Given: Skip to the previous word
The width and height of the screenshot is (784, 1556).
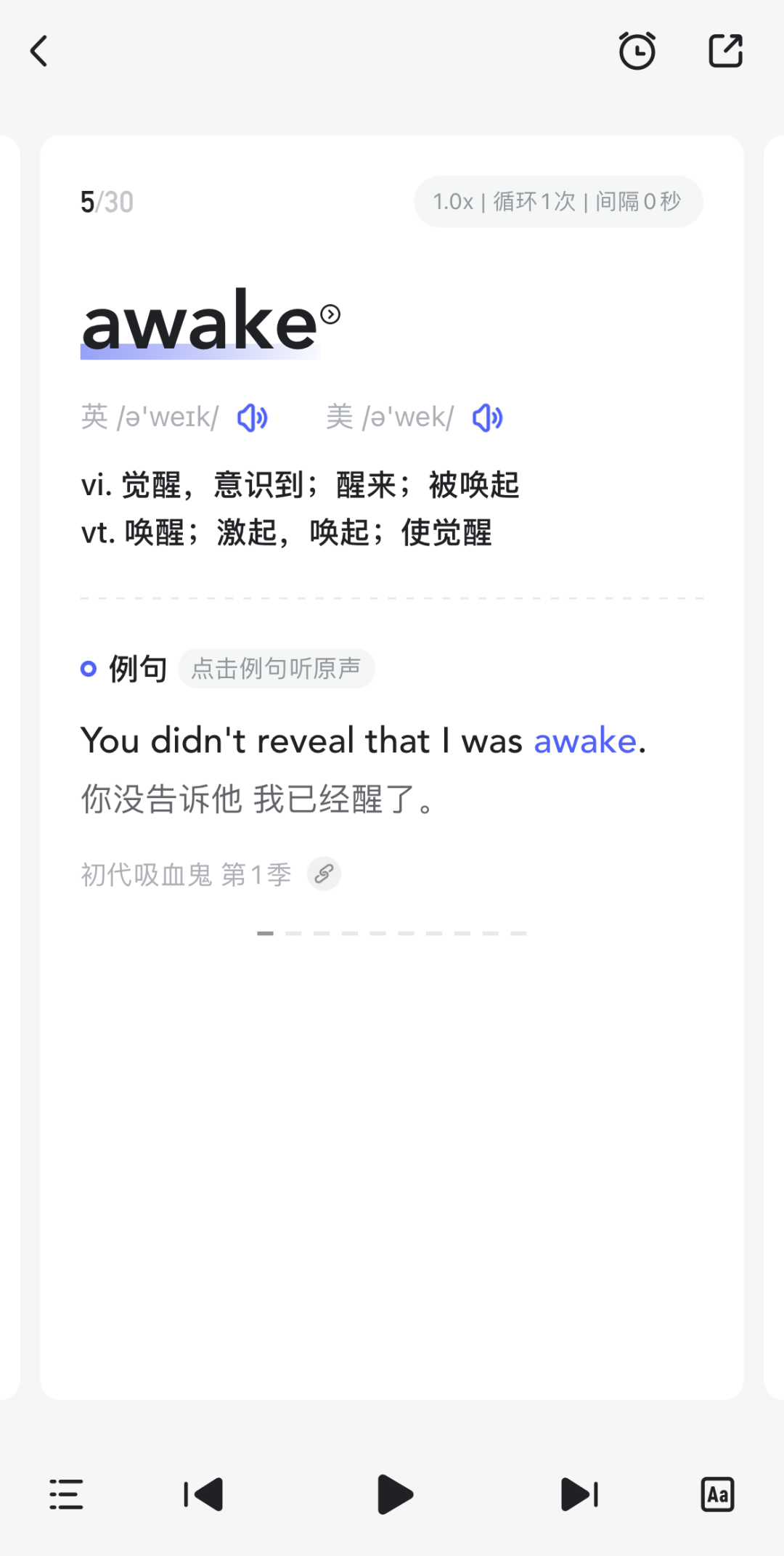Looking at the screenshot, I should point(204,1495).
